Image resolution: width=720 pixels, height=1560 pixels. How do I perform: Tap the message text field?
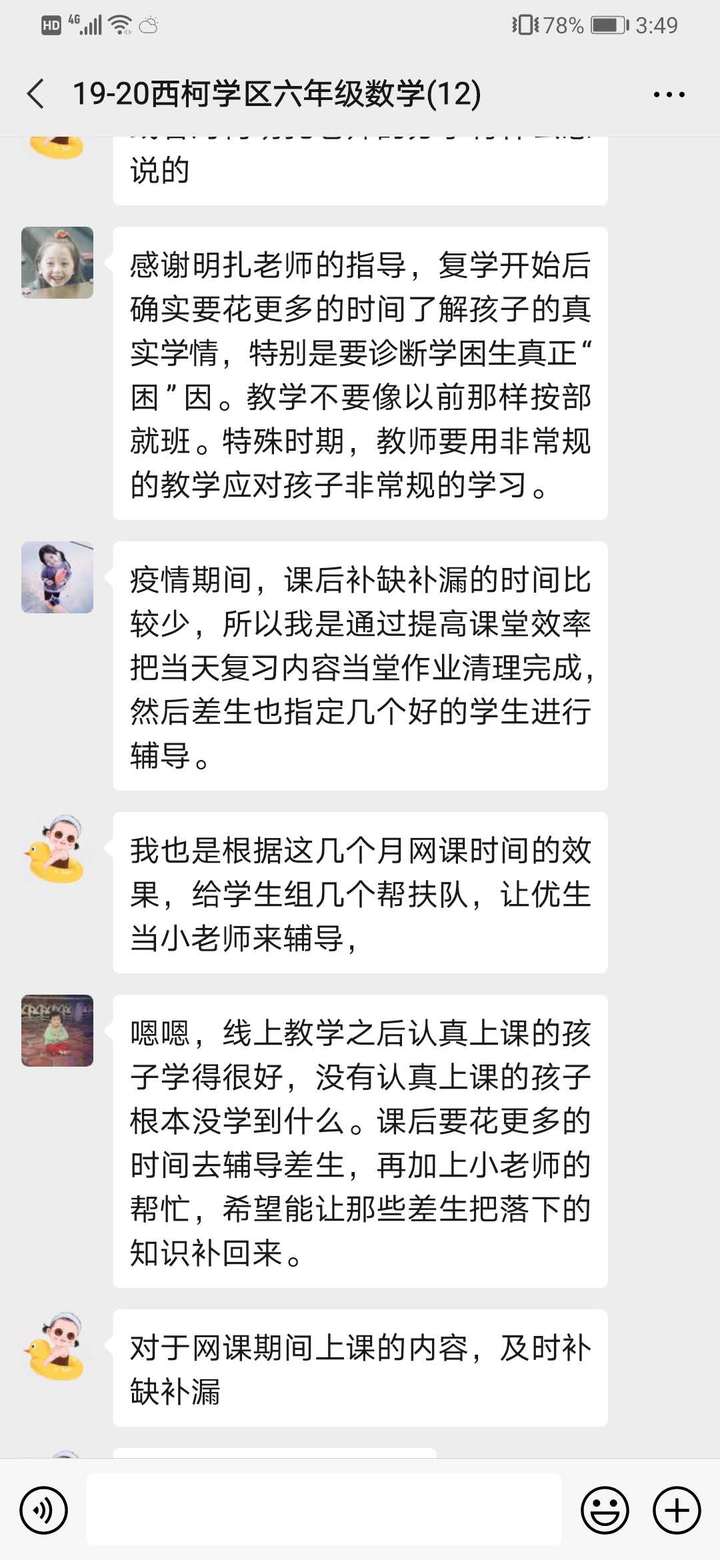(x=323, y=1509)
